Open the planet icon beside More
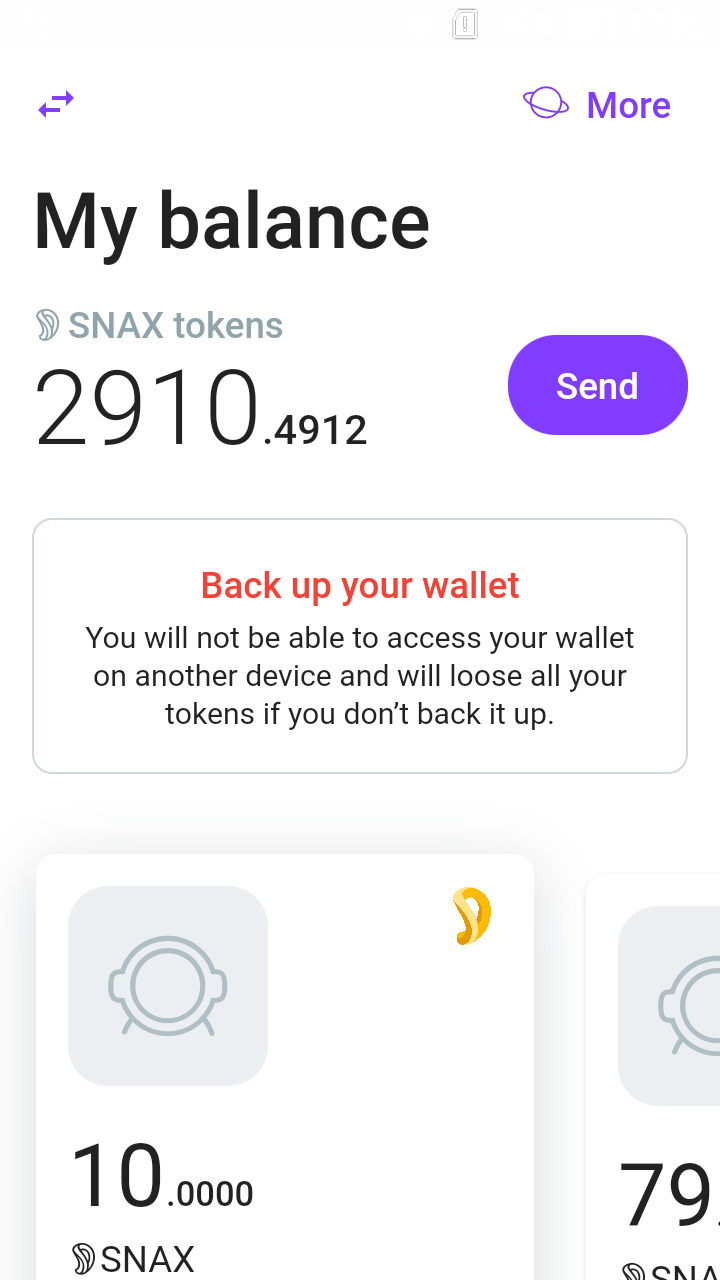 [x=546, y=103]
